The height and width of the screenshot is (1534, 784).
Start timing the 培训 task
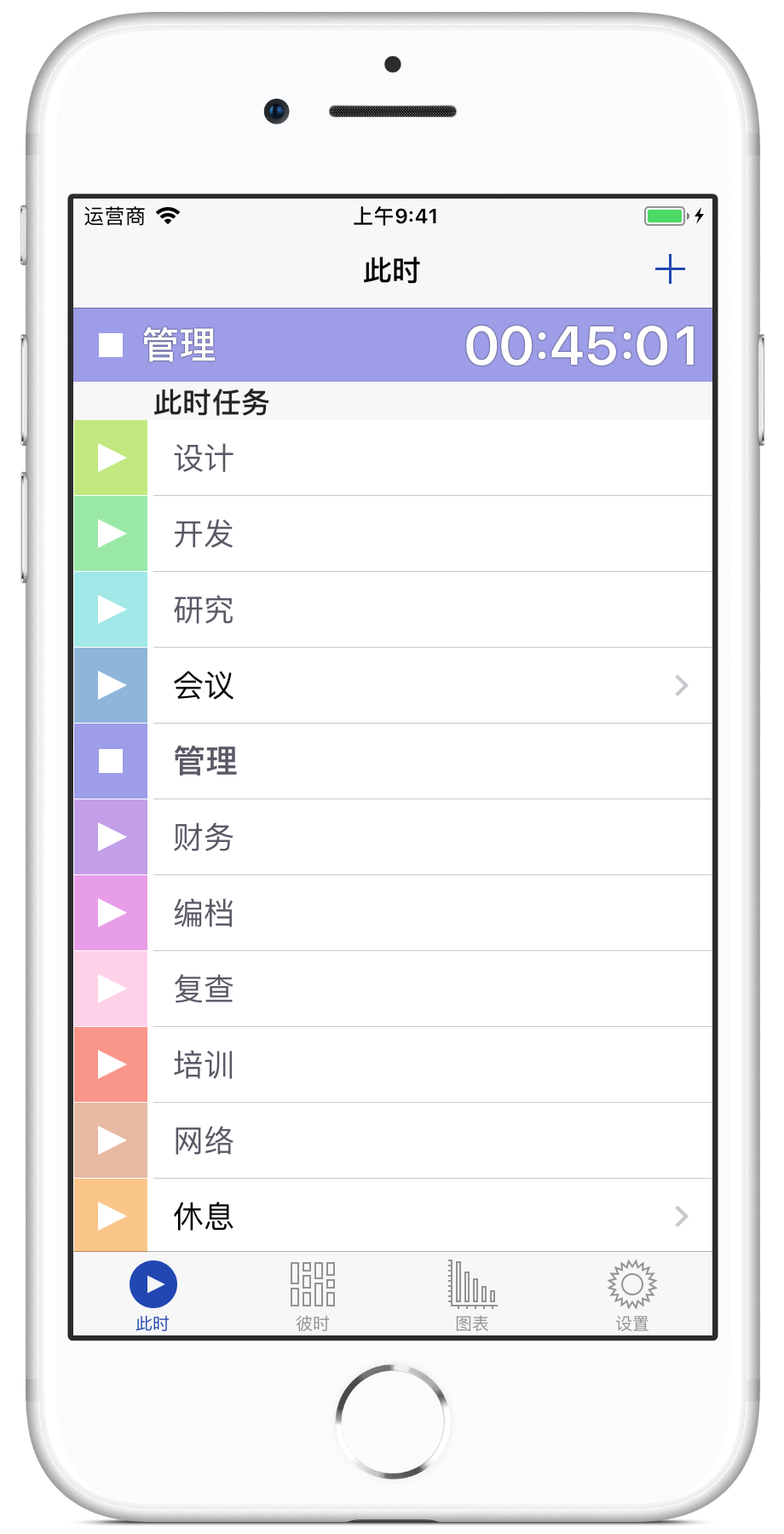[111, 1064]
